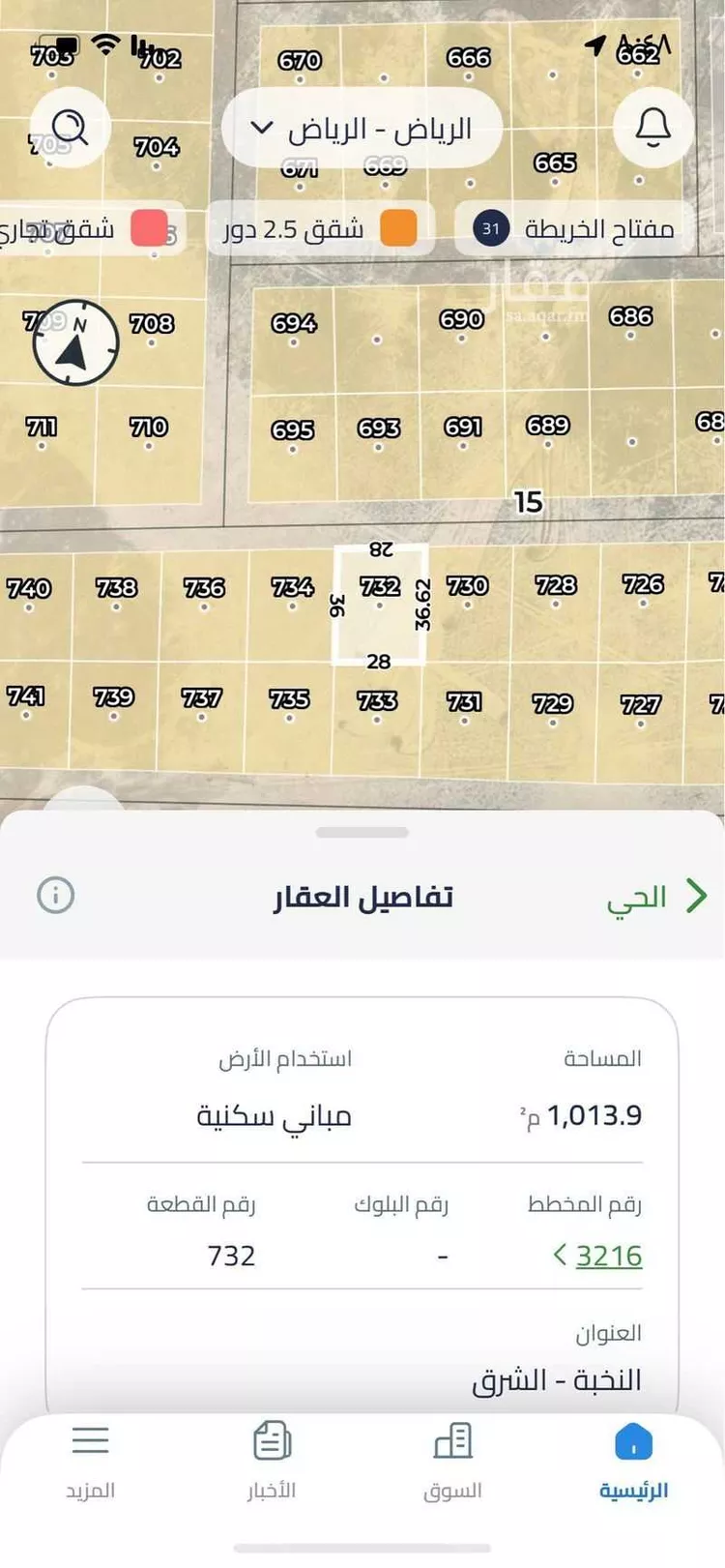
Task: Open the property details info icon
Action: (56, 895)
